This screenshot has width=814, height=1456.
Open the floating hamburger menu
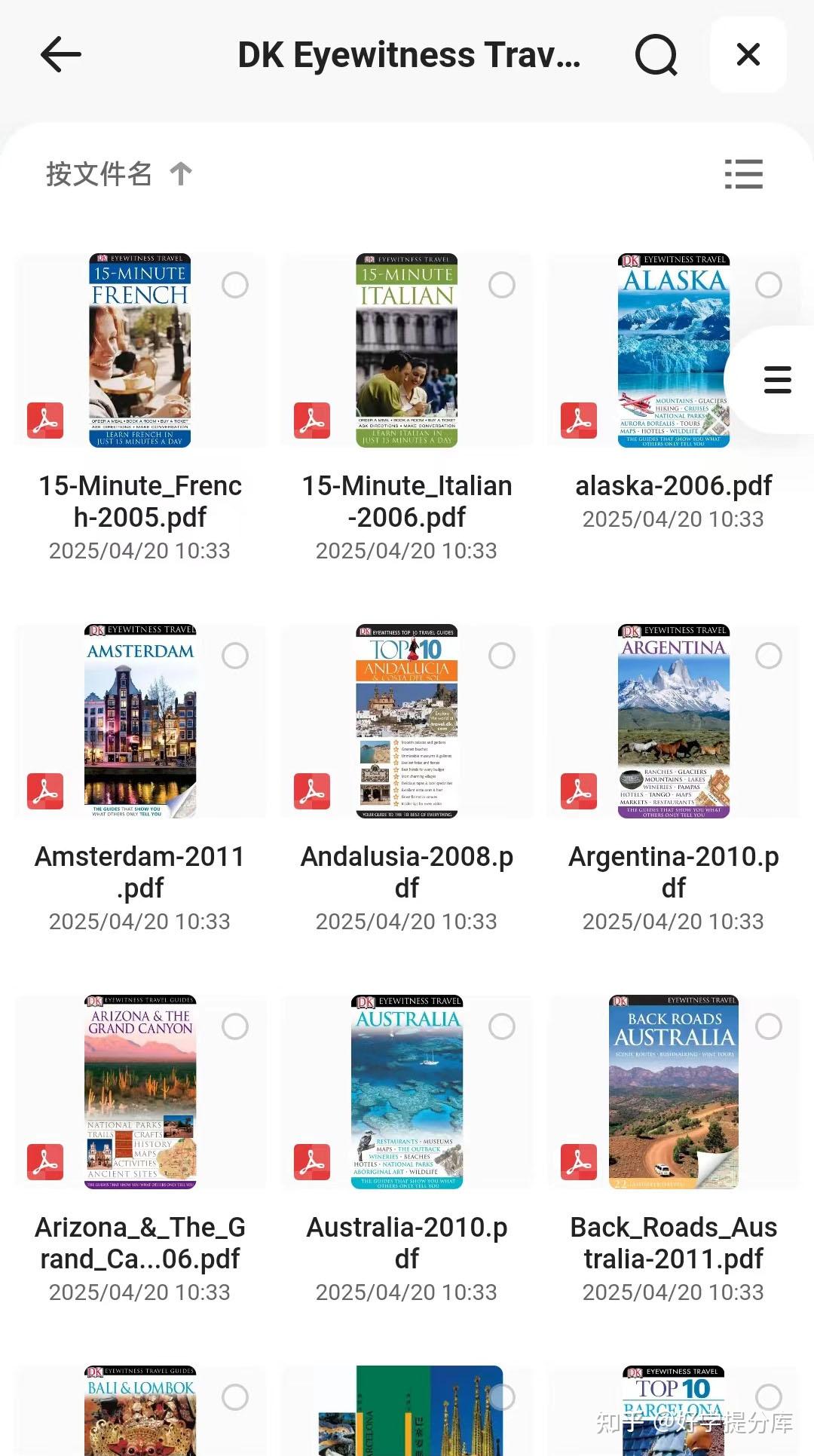pyautogui.click(x=777, y=380)
